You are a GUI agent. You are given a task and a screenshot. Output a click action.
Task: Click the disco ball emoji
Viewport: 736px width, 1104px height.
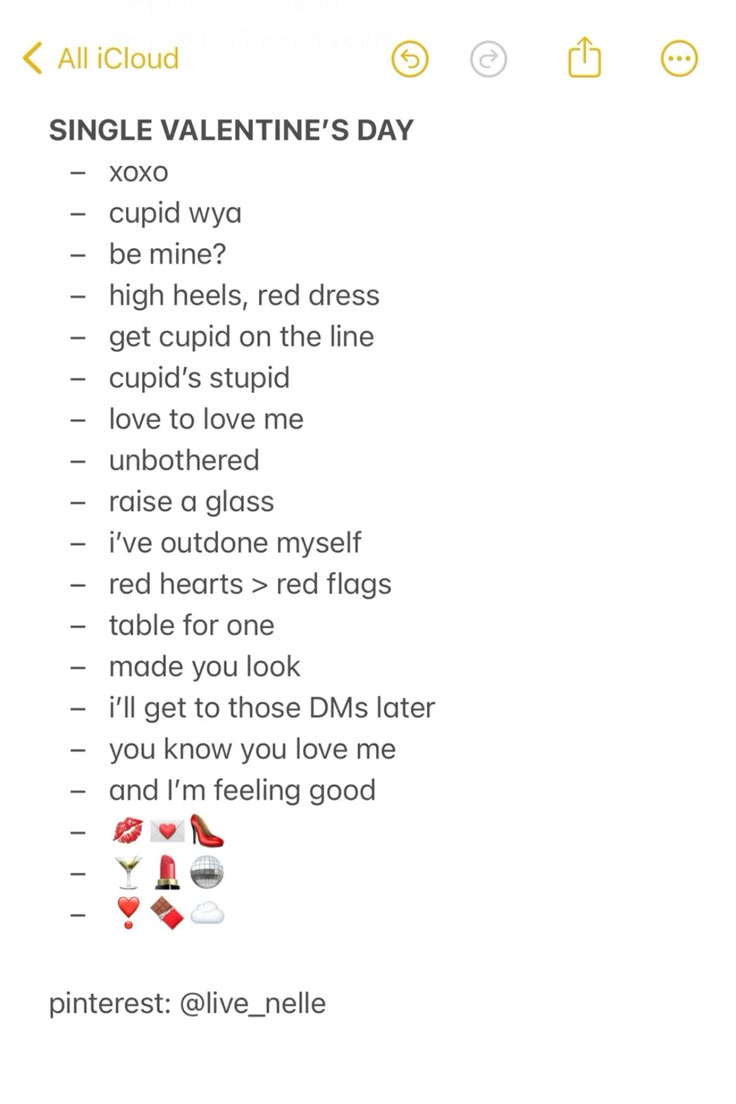(207, 872)
